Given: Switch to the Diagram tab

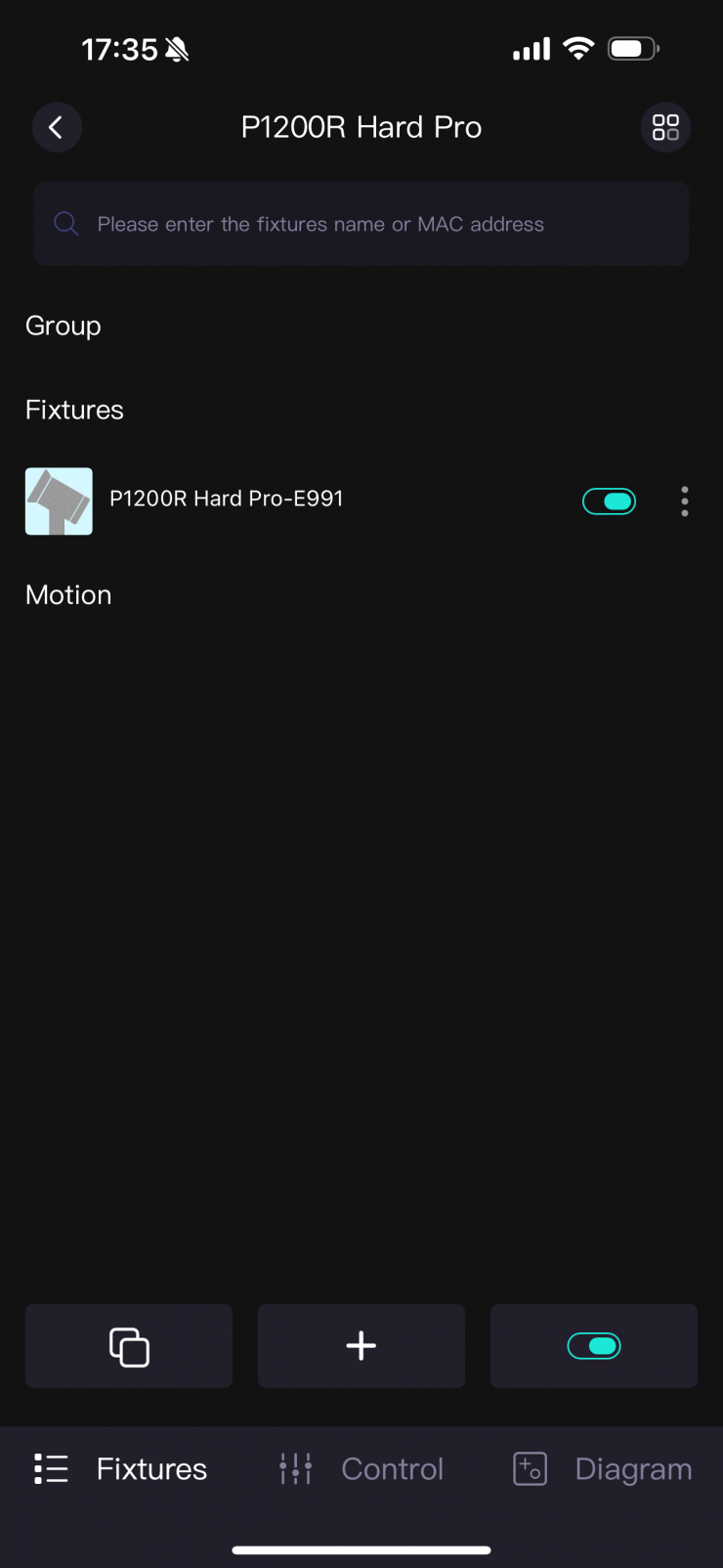Looking at the screenshot, I should (603, 1468).
